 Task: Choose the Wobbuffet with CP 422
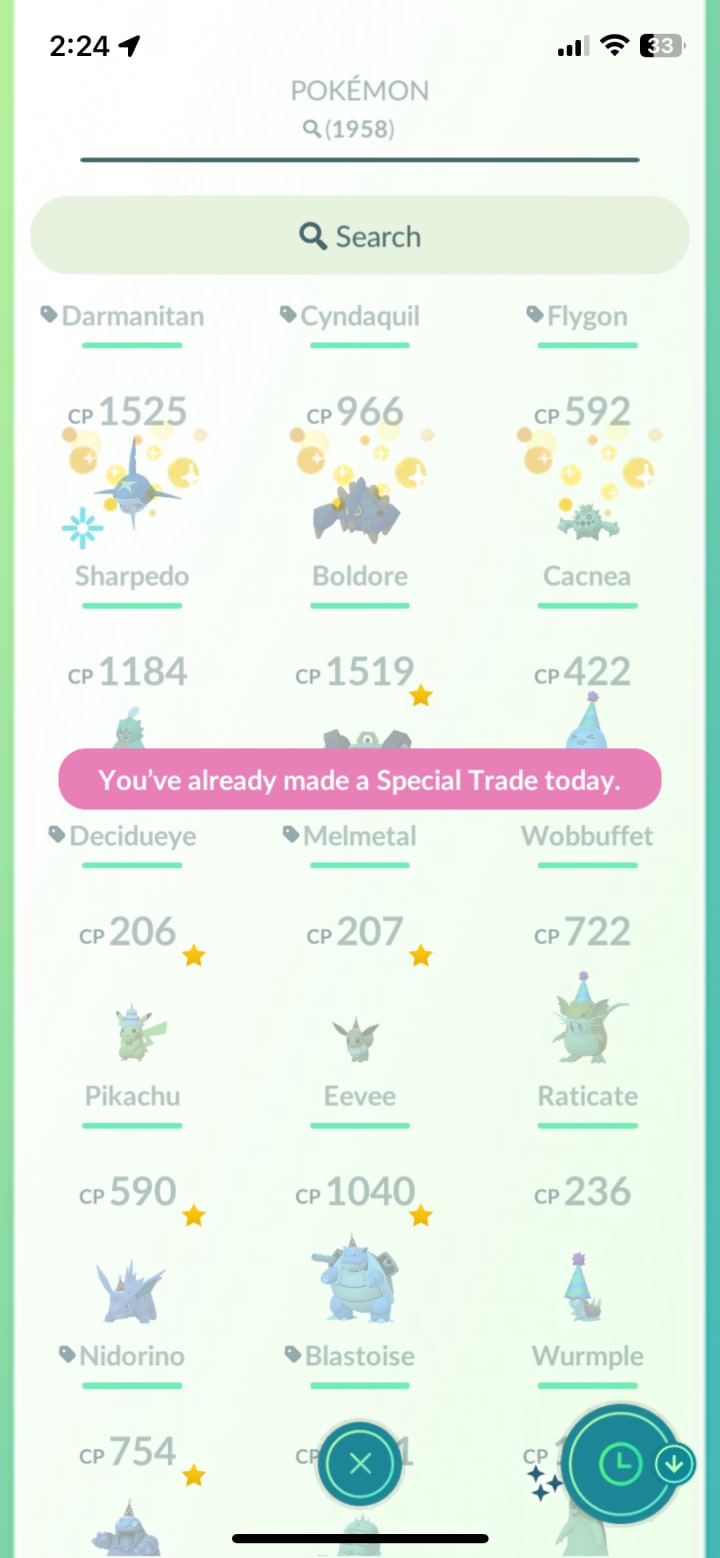click(587, 720)
